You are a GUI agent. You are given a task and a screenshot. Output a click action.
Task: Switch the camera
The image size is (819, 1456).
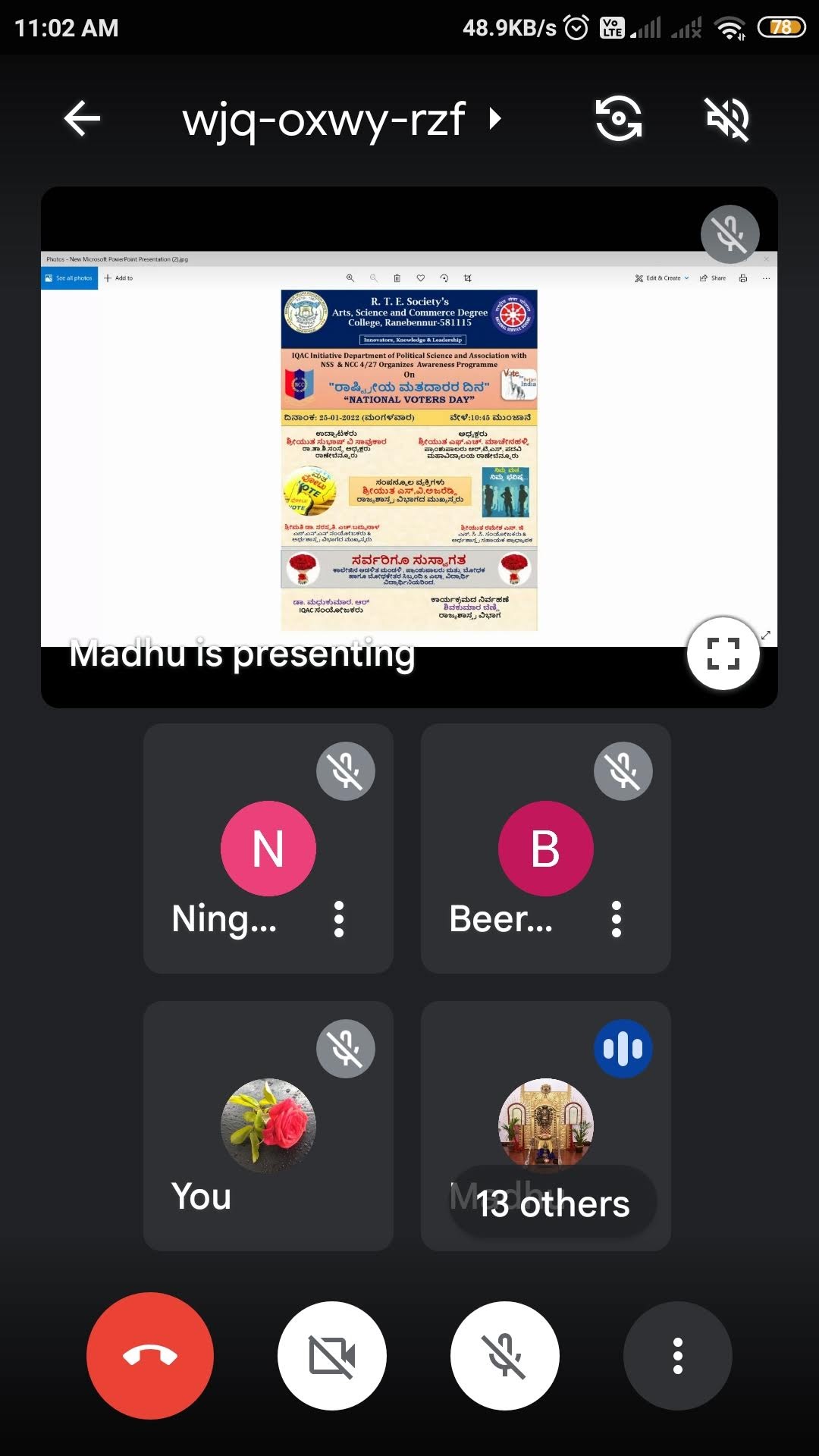(619, 119)
